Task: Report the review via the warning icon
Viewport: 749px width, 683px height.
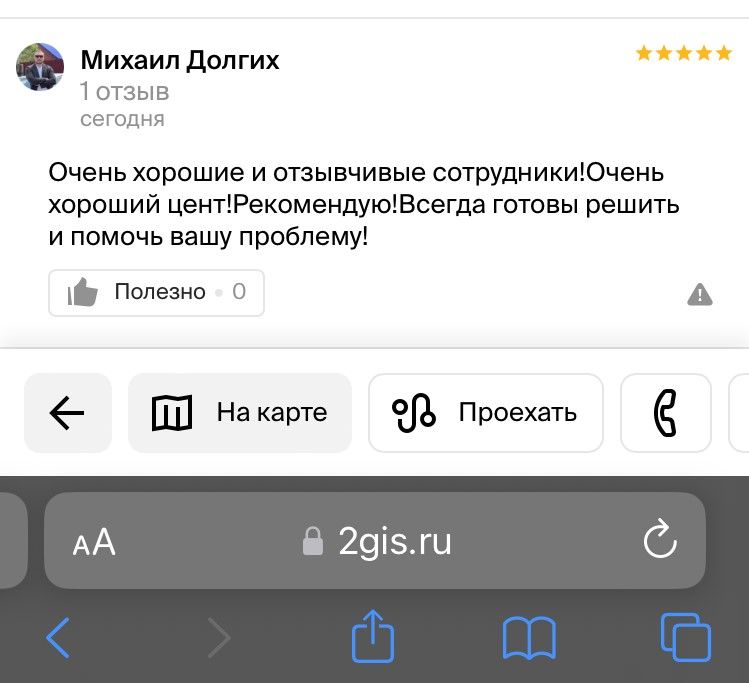Action: pyautogui.click(x=700, y=294)
